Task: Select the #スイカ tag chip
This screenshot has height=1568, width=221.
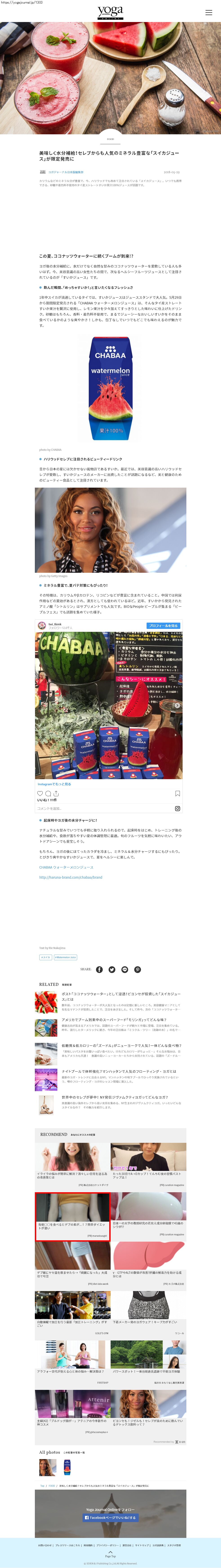Action: [46, 957]
